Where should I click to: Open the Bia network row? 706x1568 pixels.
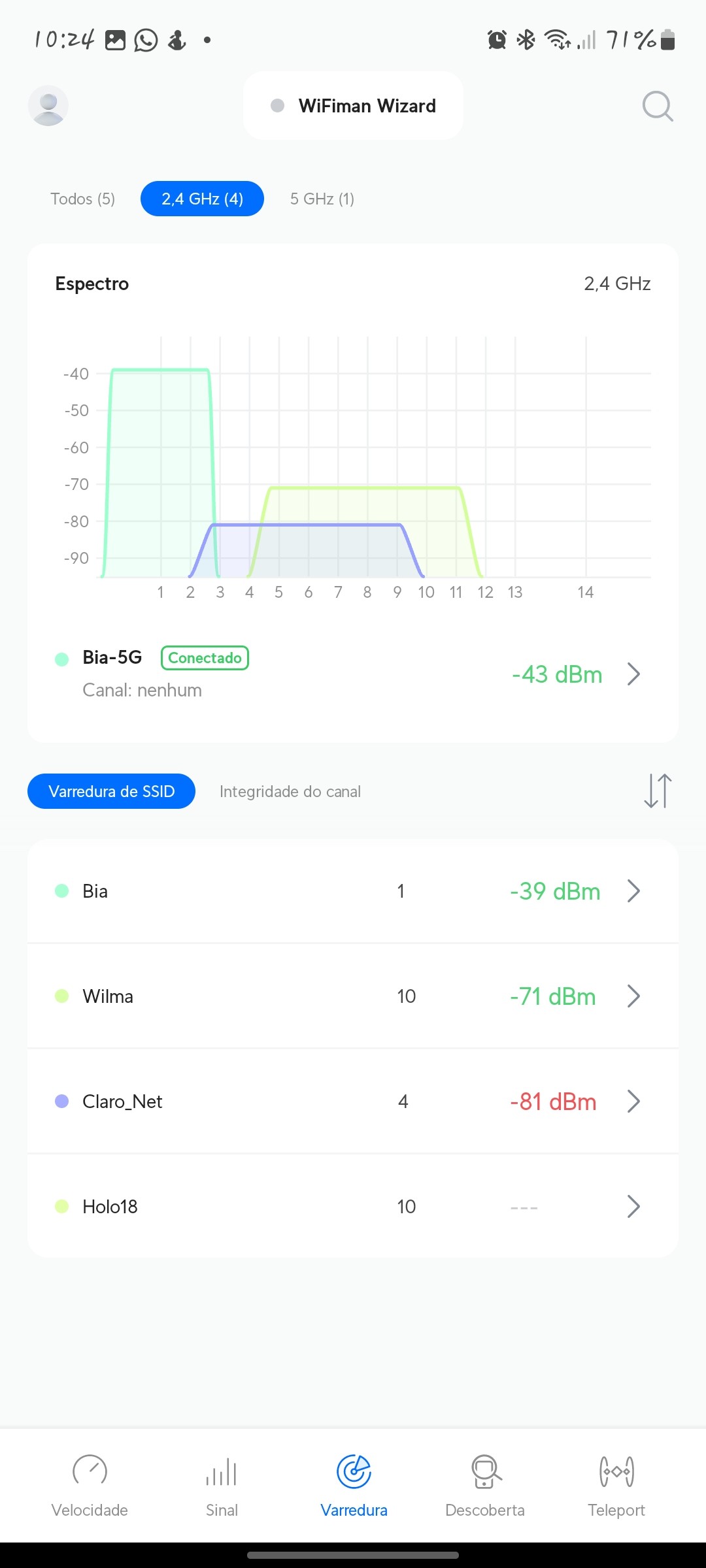353,891
